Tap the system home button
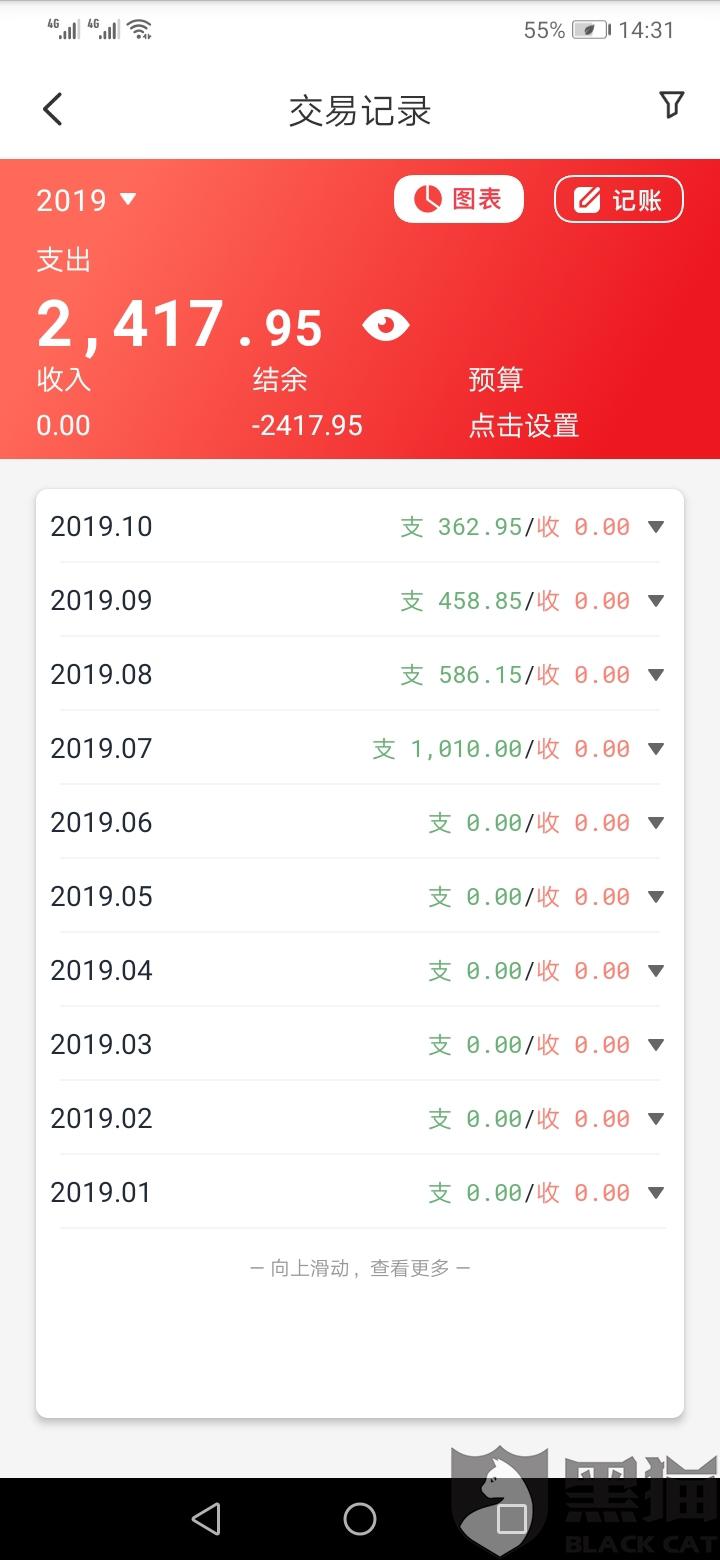Screen dimensions: 720x1560 point(360,1519)
